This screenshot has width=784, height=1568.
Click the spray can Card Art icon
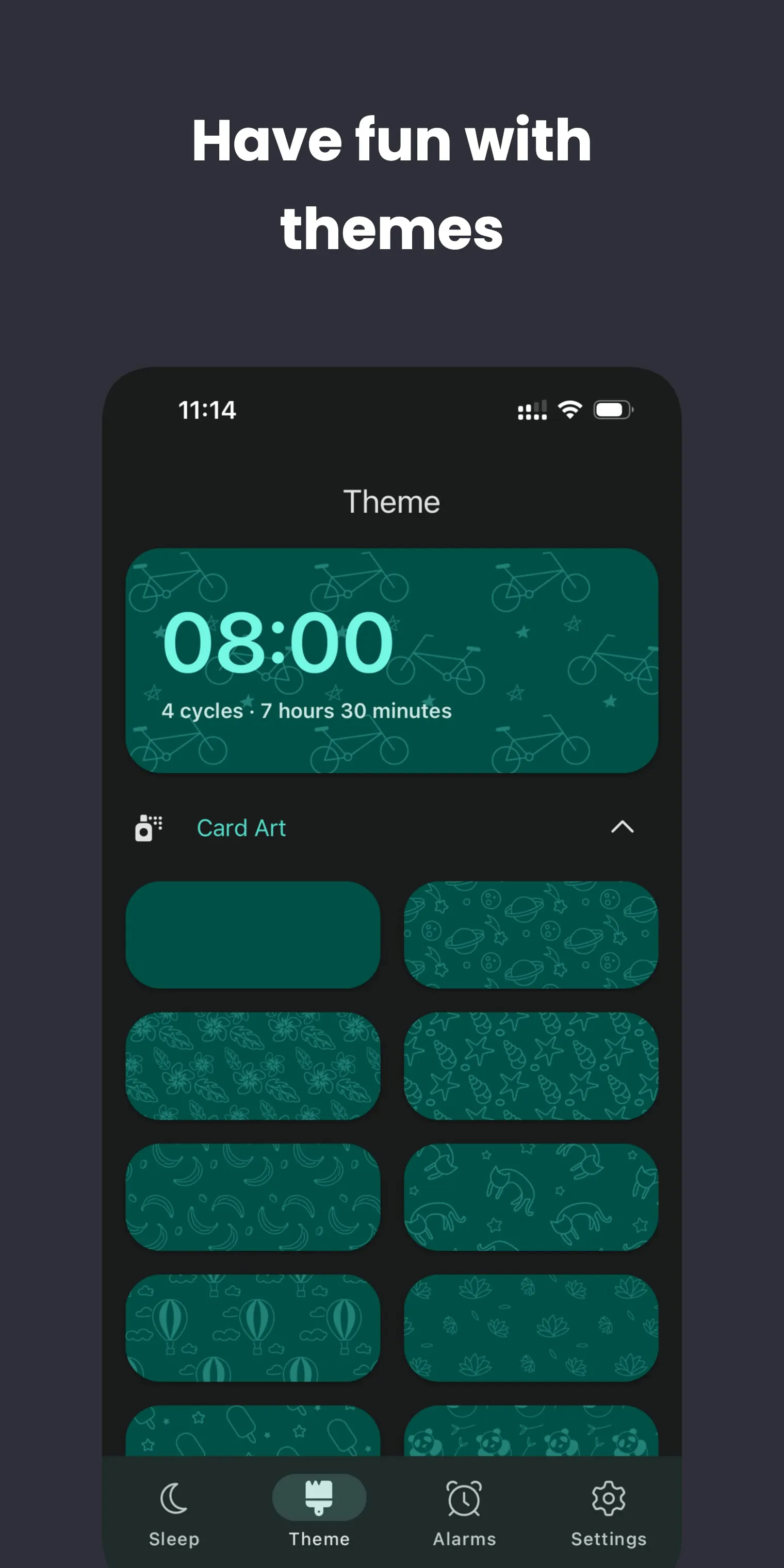148,827
